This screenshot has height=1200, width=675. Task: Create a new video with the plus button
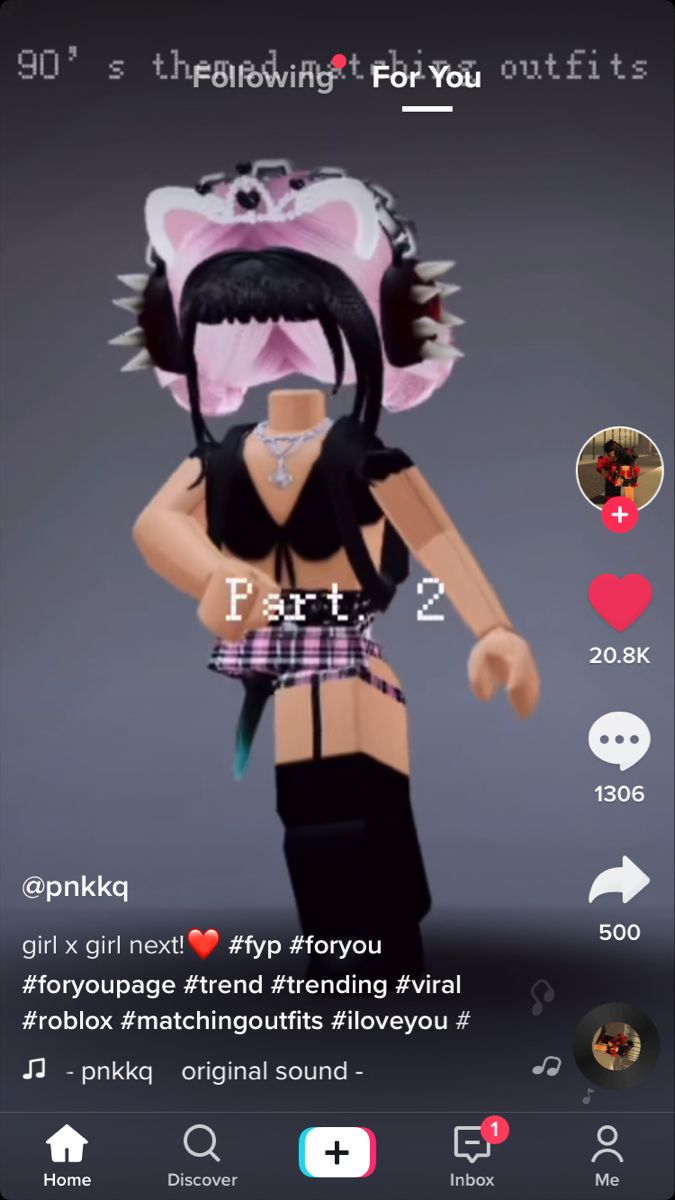(x=337, y=1152)
